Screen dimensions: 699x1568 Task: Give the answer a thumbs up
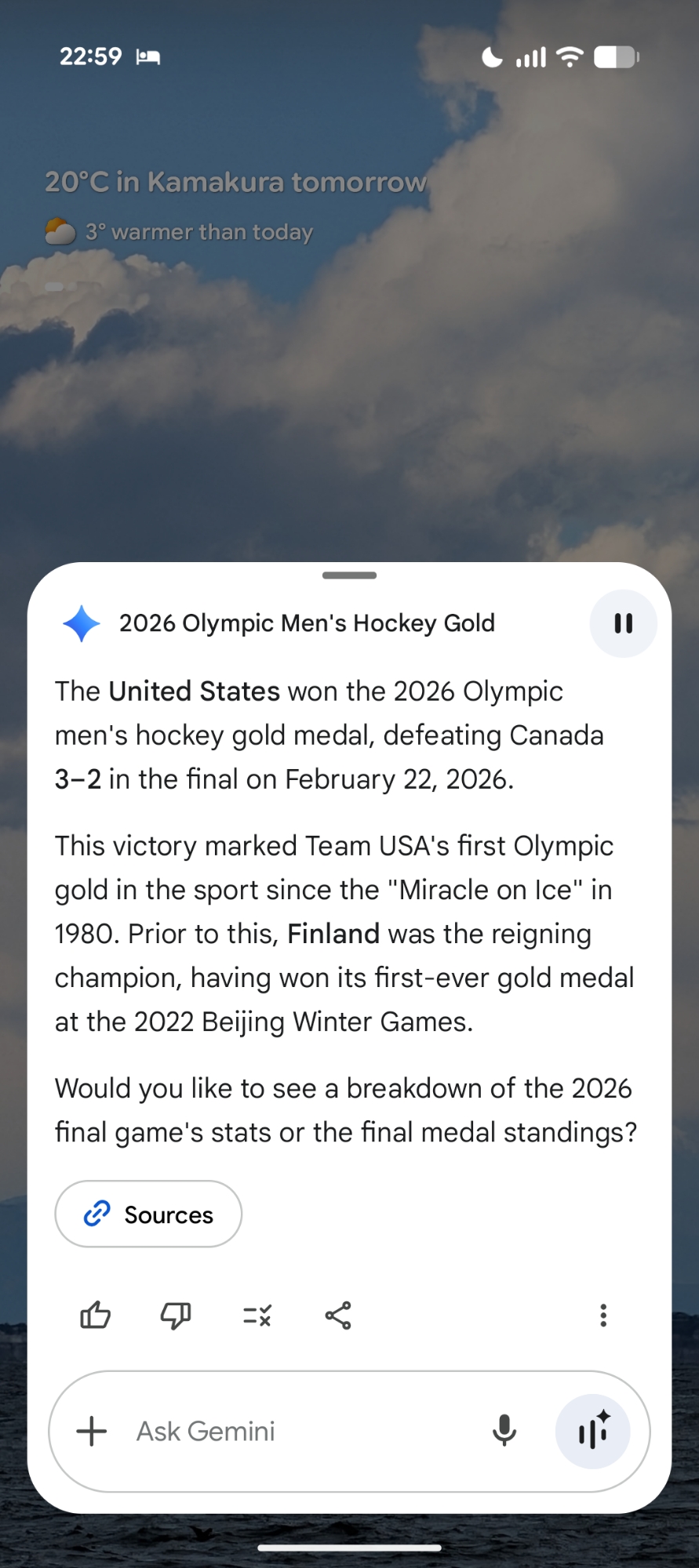click(96, 1315)
